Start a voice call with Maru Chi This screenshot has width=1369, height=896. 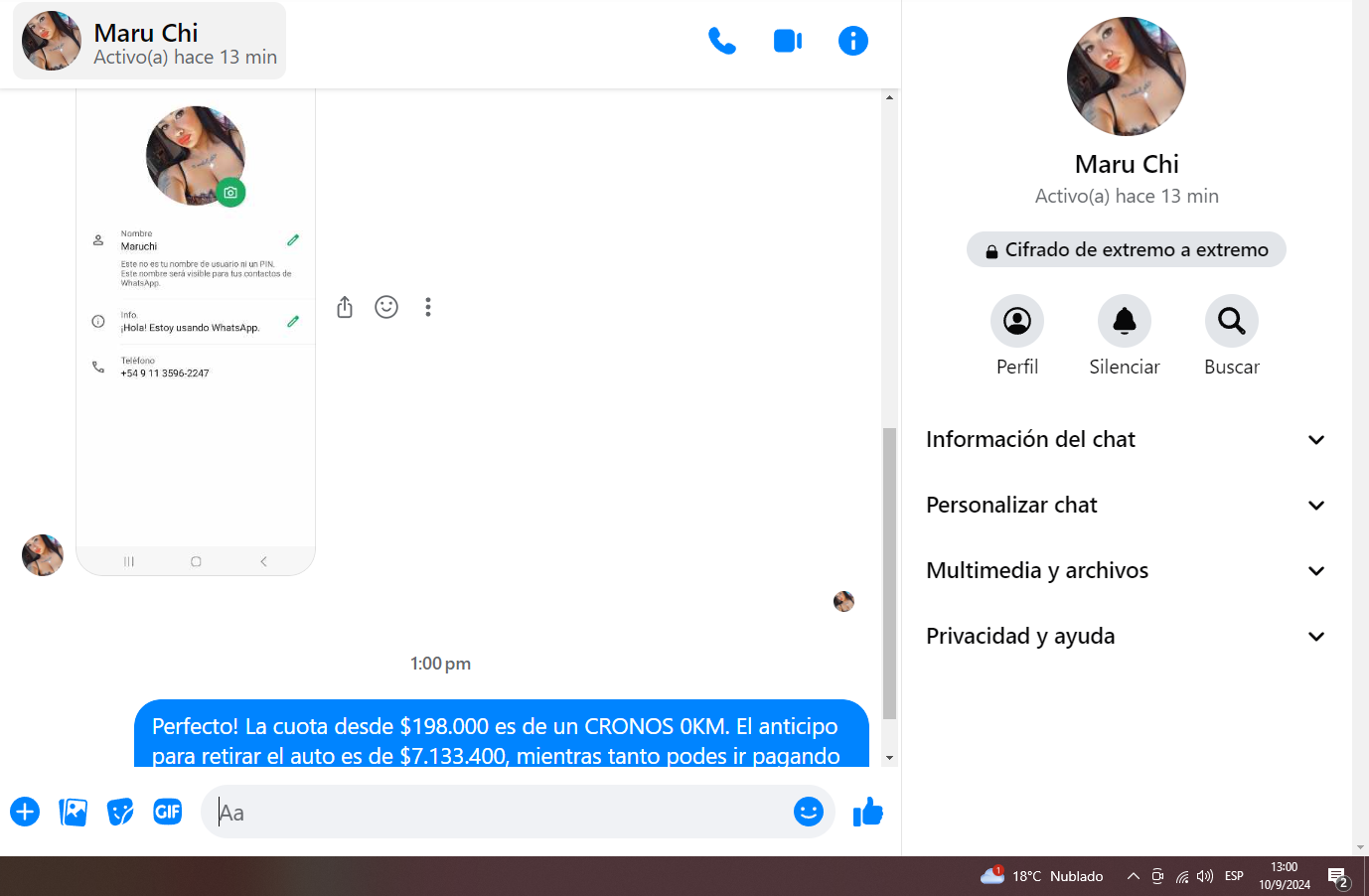pos(722,41)
